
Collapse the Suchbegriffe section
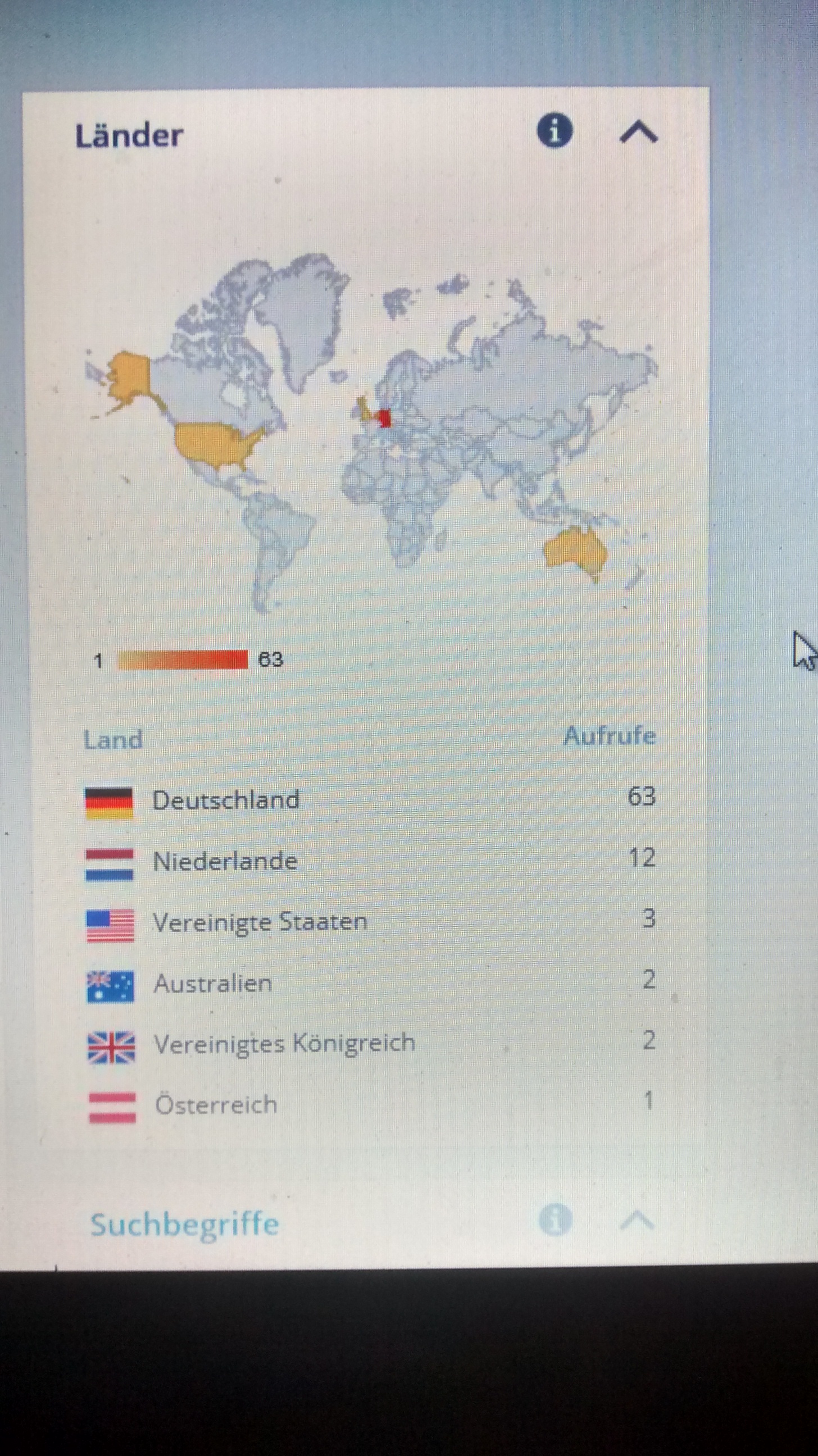(x=637, y=1221)
